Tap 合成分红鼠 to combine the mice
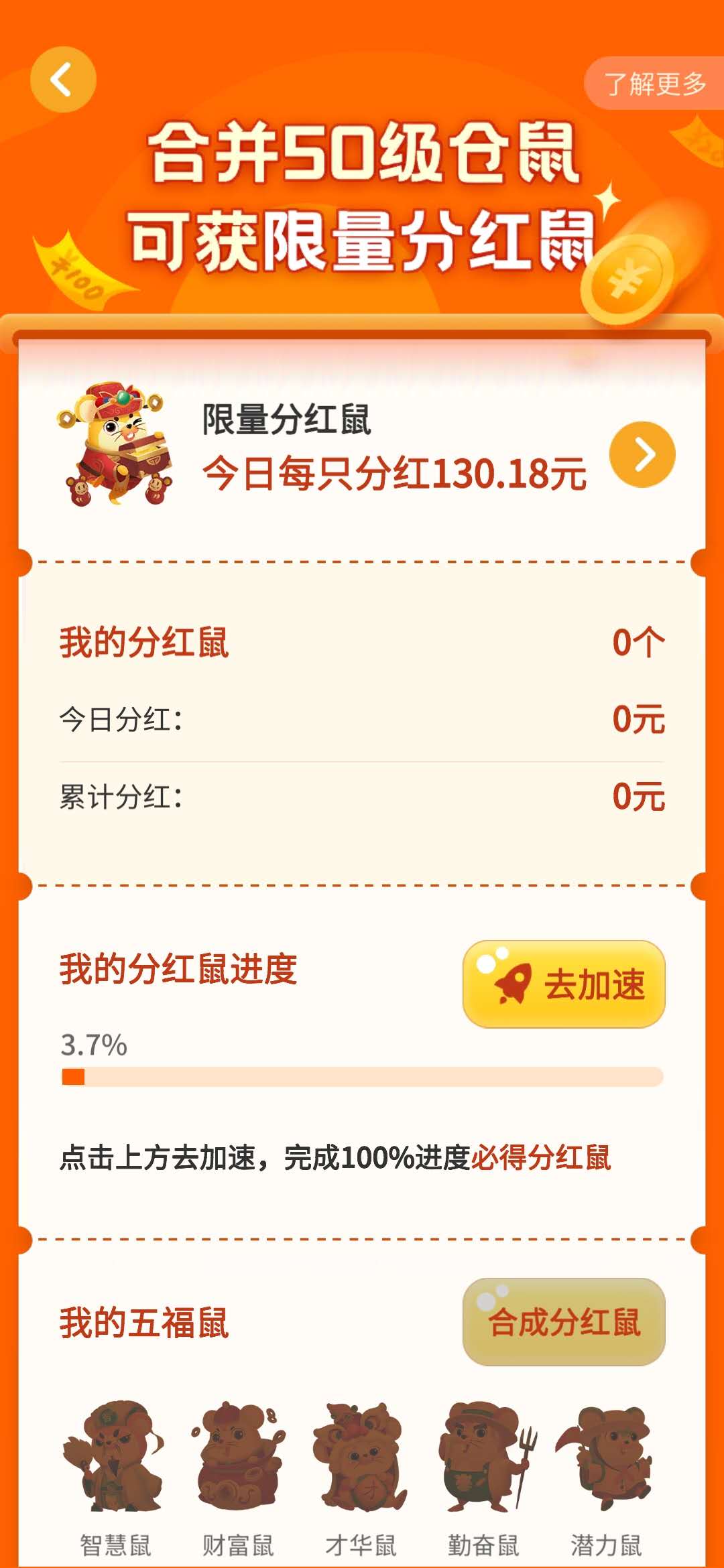 click(564, 1321)
